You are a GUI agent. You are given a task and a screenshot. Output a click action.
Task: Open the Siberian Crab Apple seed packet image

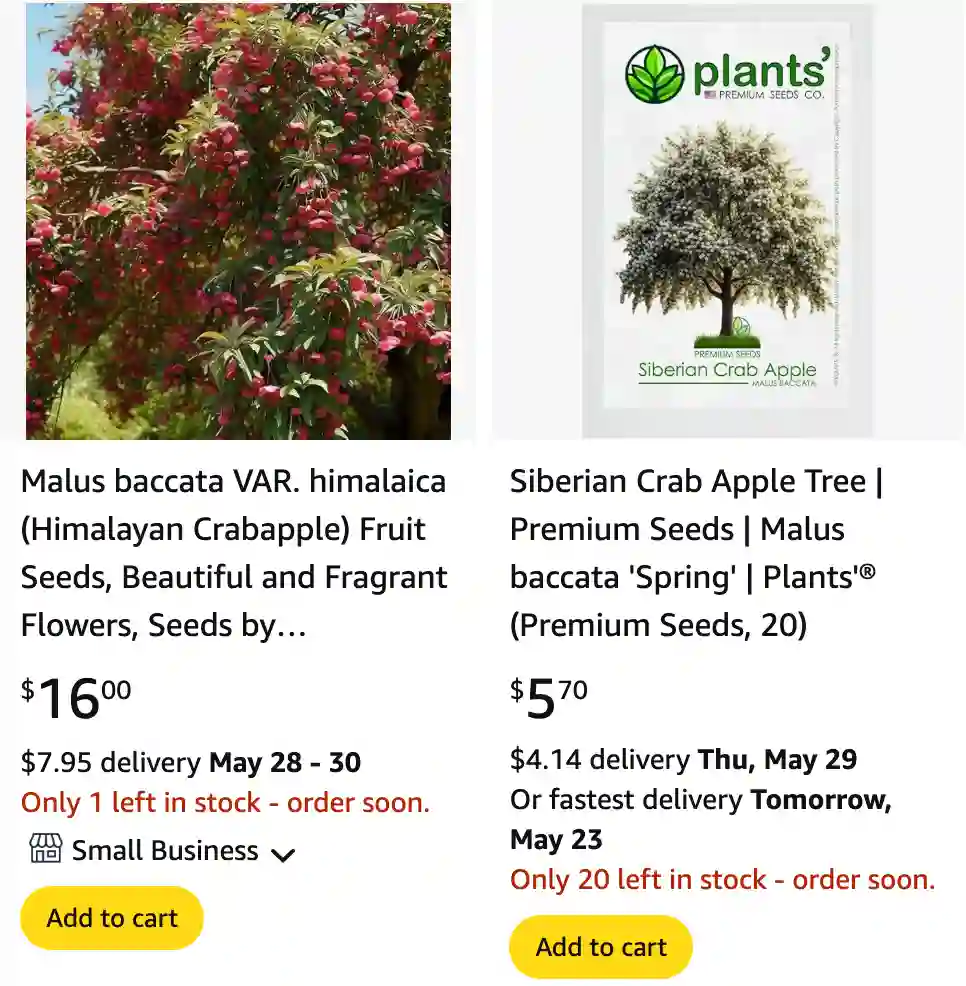[727, 221]
